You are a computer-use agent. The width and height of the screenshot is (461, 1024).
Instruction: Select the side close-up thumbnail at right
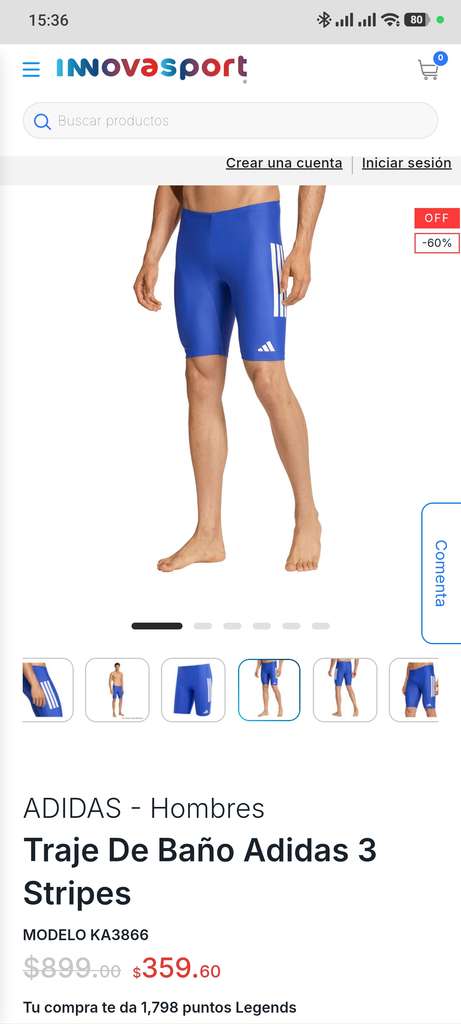tap(414, 690)
